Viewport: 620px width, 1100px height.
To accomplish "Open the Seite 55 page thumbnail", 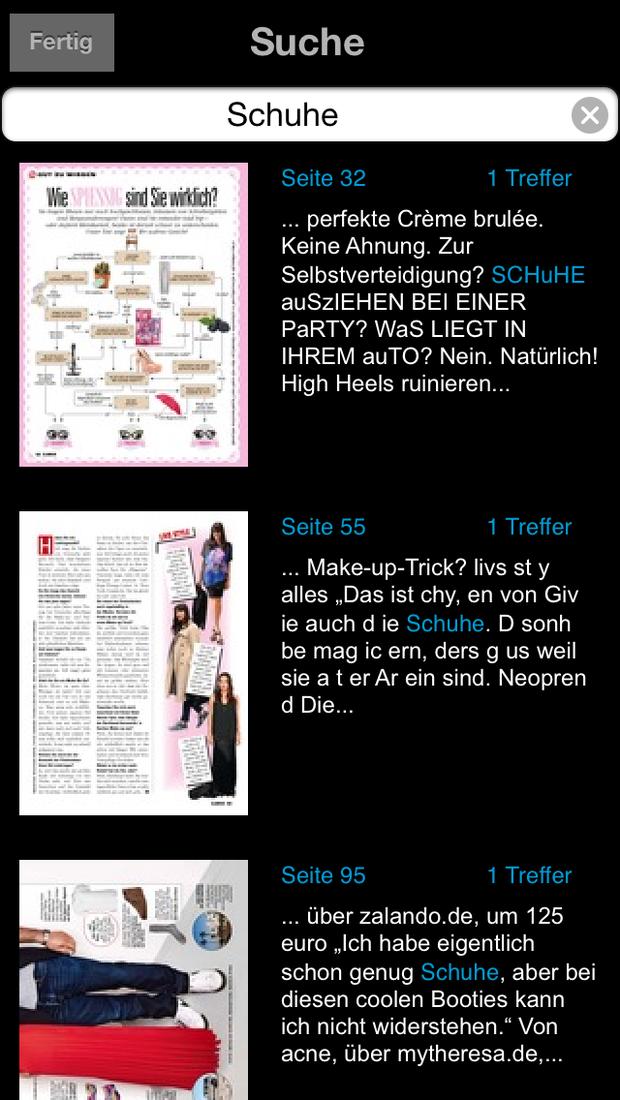I will pyautogui.click(x=133, y=663).
